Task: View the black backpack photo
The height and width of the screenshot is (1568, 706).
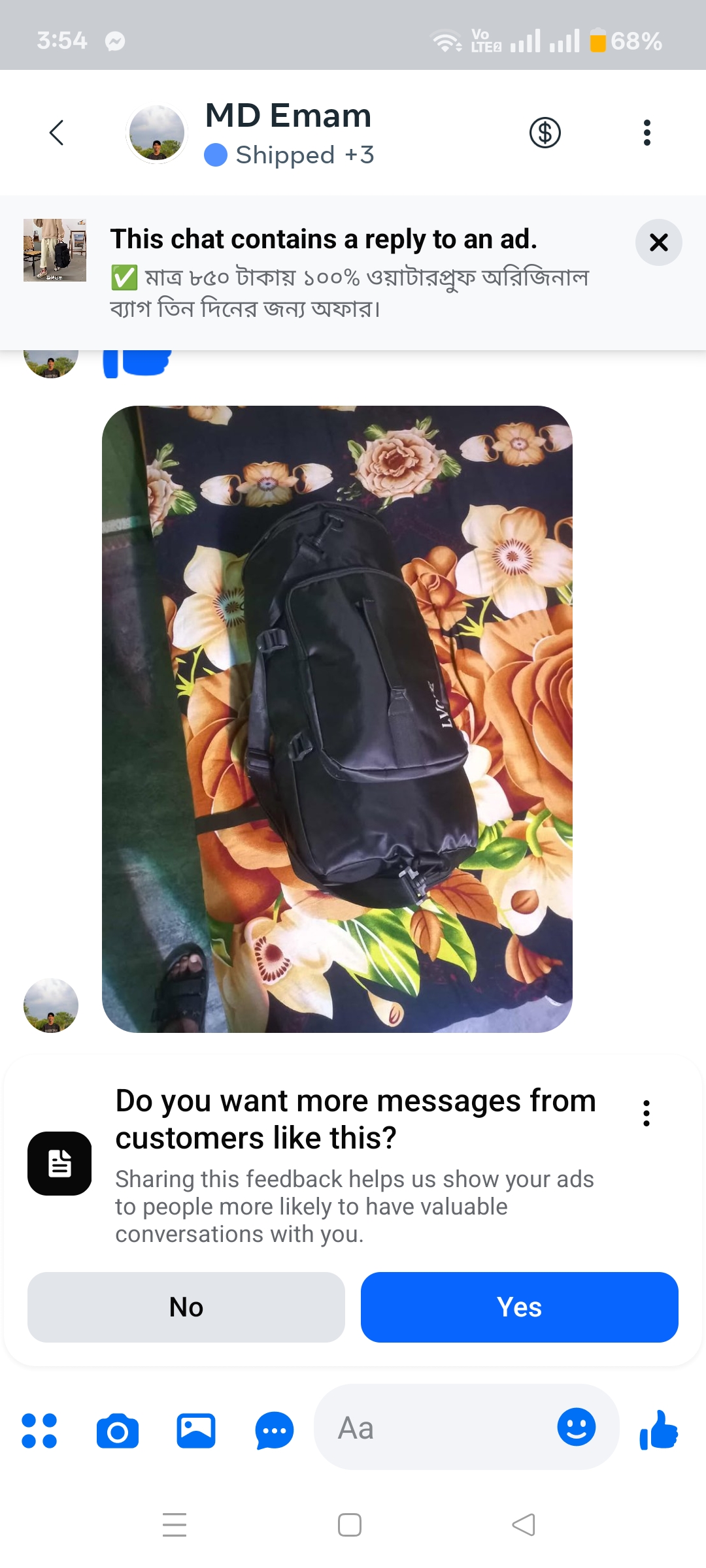Action: pyautogui.click(x=337, y=719)
